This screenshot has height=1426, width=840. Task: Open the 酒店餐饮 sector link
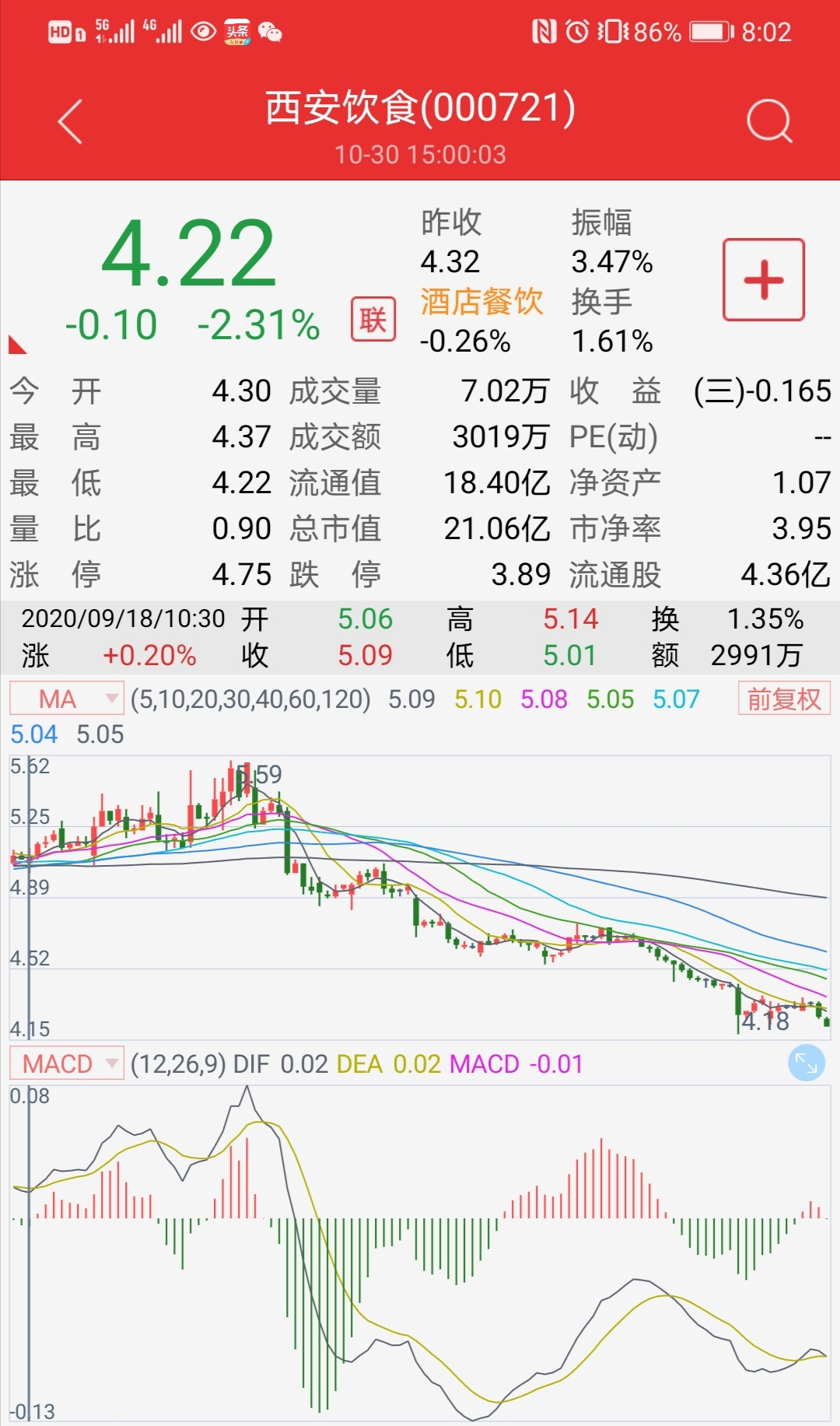pyautogui.click(x=481, y=302)
